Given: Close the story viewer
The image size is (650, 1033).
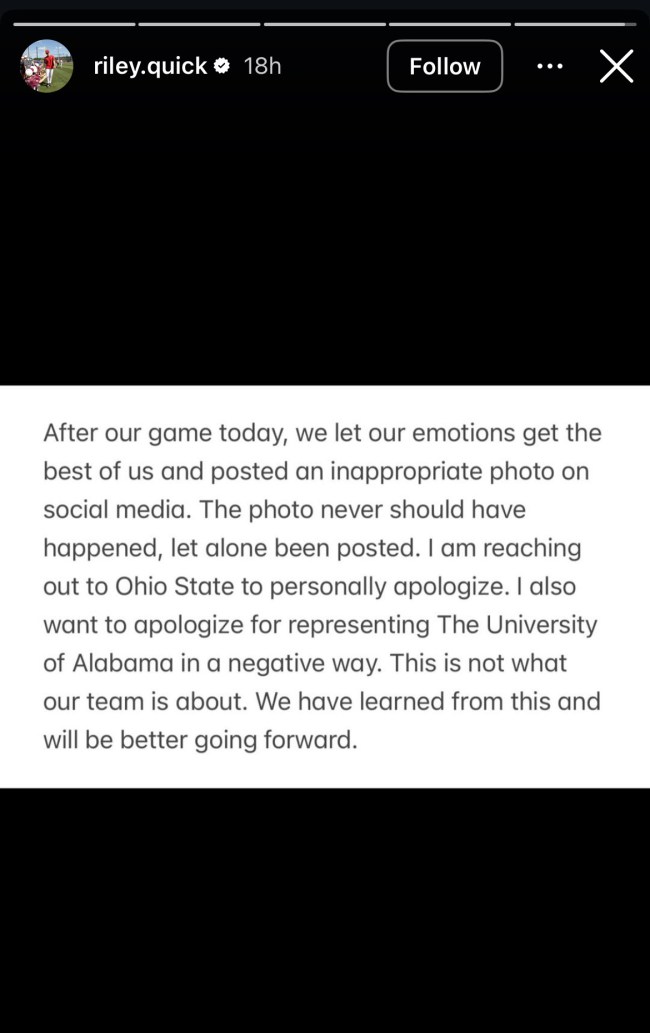Looking at the screenshot, I should [616, 66].
